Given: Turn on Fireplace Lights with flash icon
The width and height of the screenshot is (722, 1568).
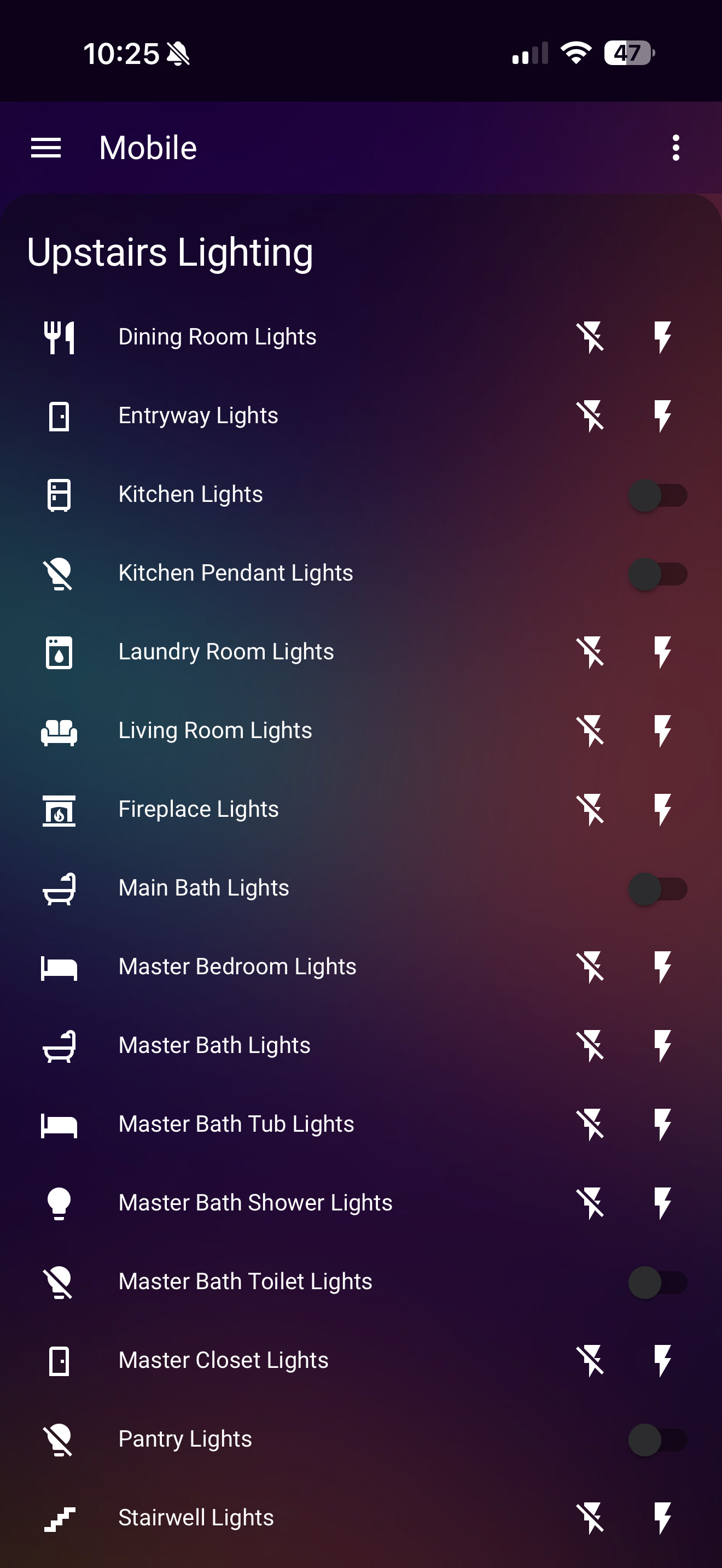Looking at the screenshot, I should point(662,810).
